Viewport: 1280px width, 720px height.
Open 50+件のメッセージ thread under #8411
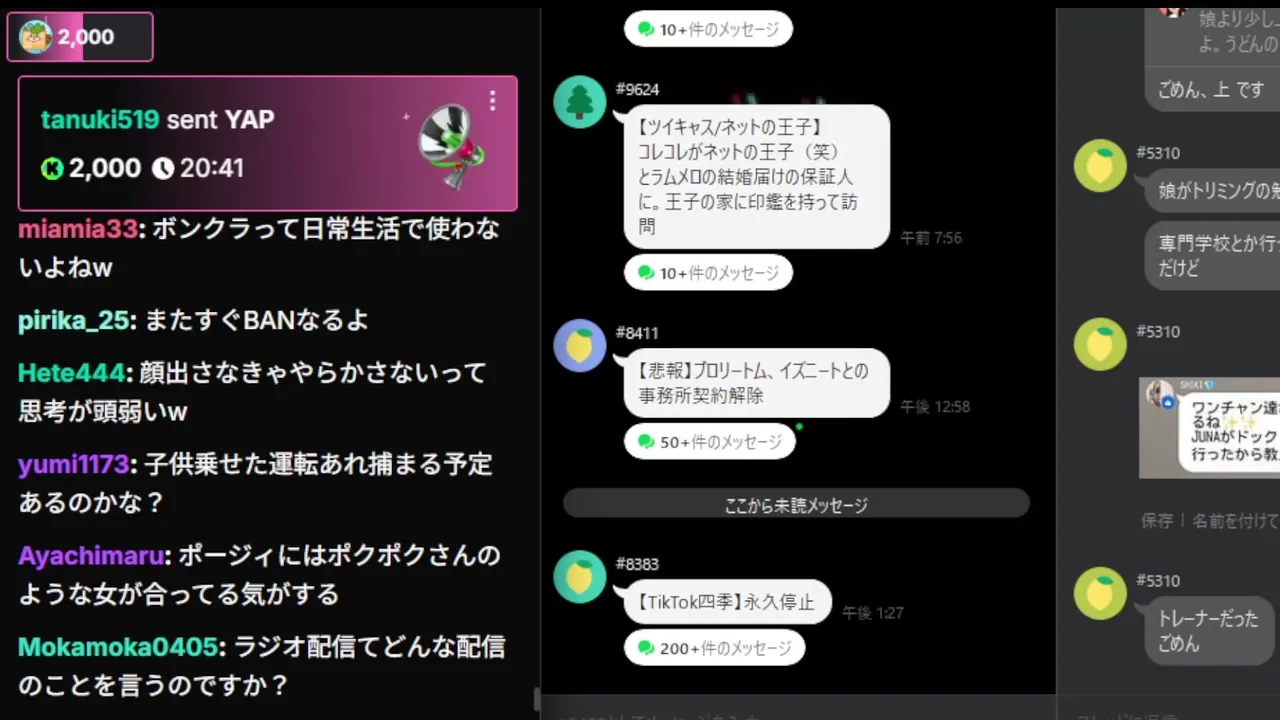coord(709,441)
